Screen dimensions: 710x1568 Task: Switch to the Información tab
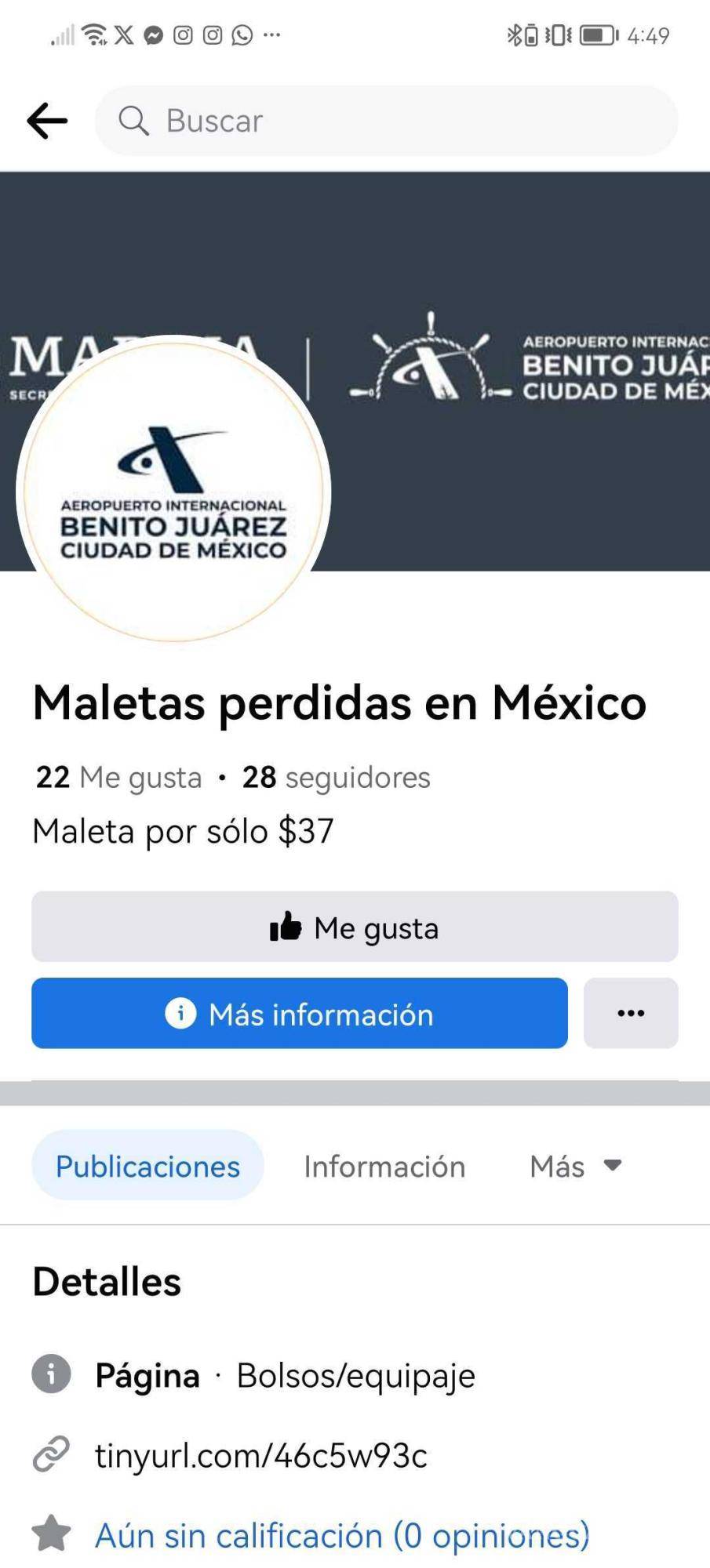click(384, 1167)
